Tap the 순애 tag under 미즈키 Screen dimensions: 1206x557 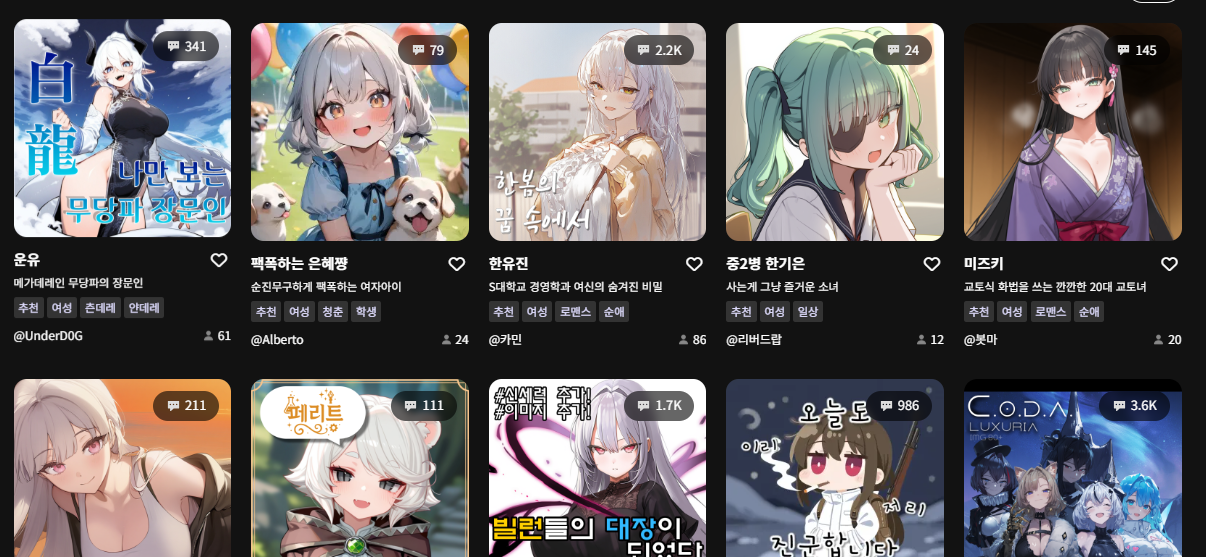pyautogui.click(x=1087, y=312)
